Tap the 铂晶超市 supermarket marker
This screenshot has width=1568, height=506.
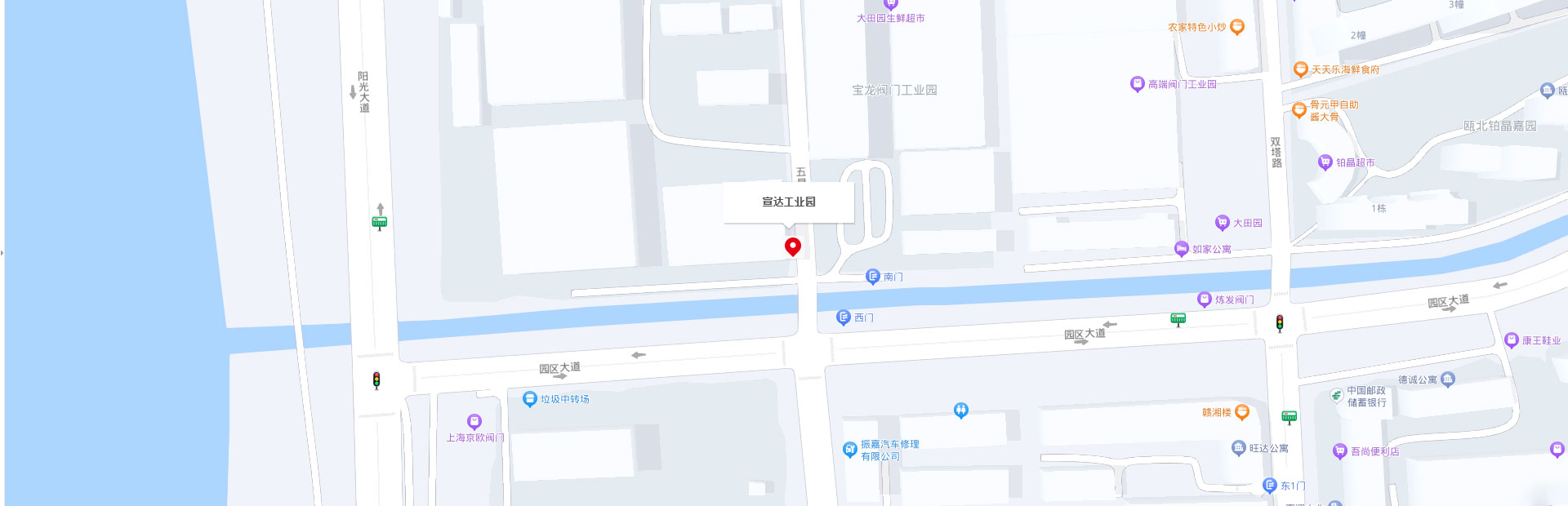click(x=1325, y=162)
